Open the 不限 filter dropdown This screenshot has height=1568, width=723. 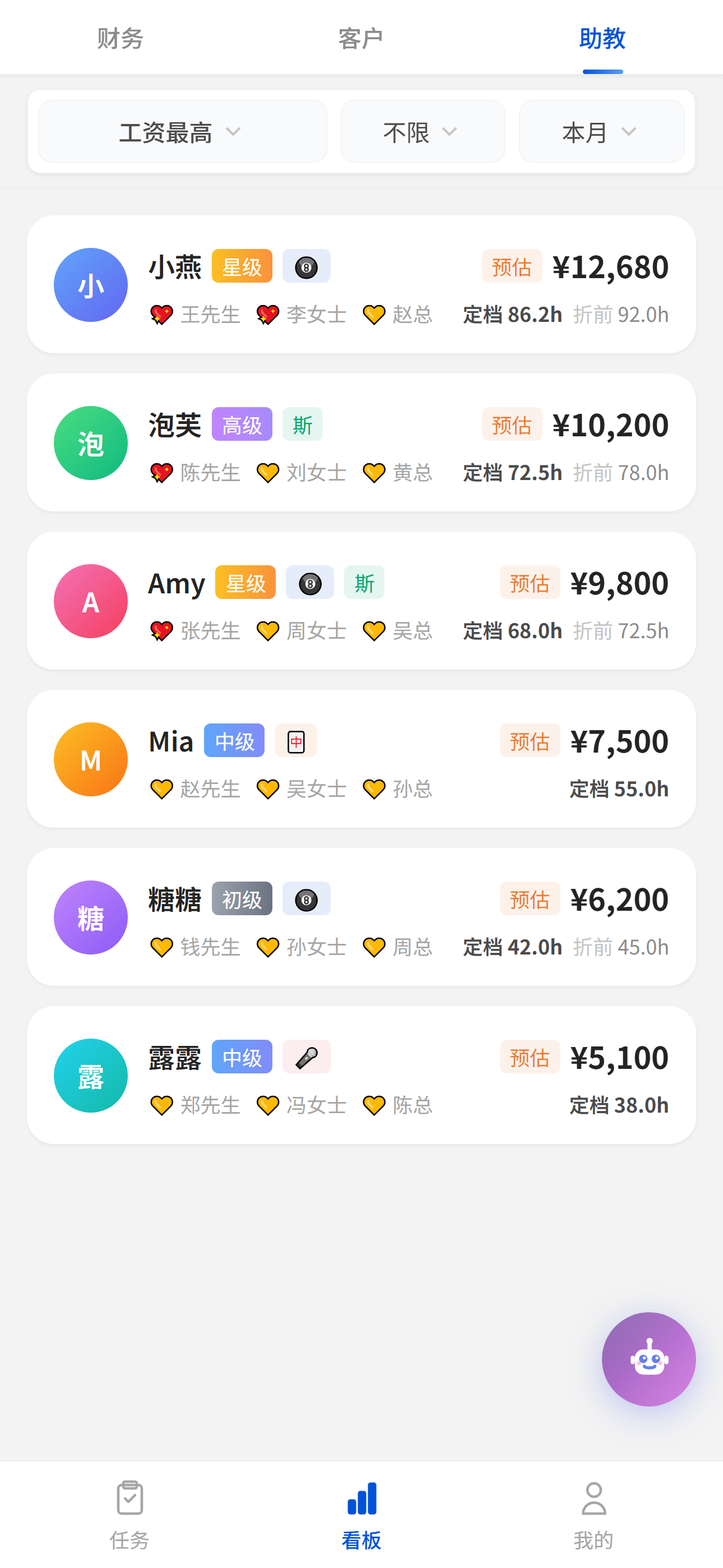(423, 131)
